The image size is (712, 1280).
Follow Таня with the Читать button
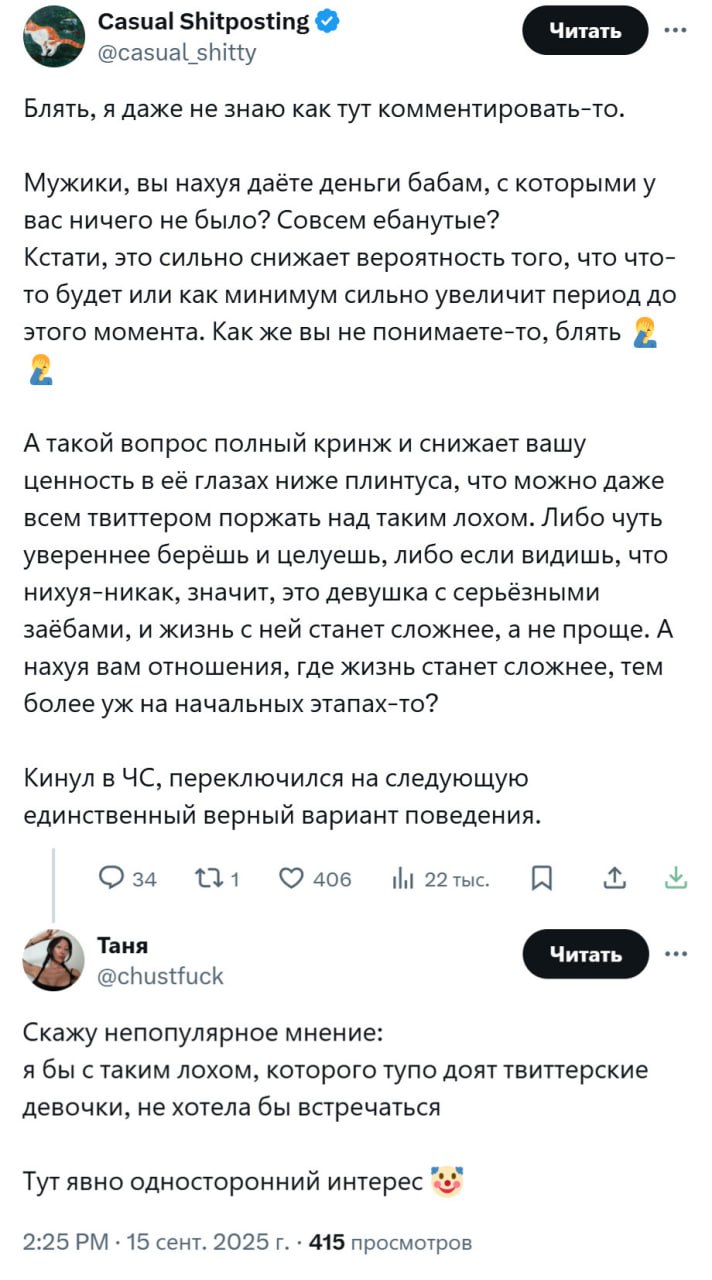(586, 954)
